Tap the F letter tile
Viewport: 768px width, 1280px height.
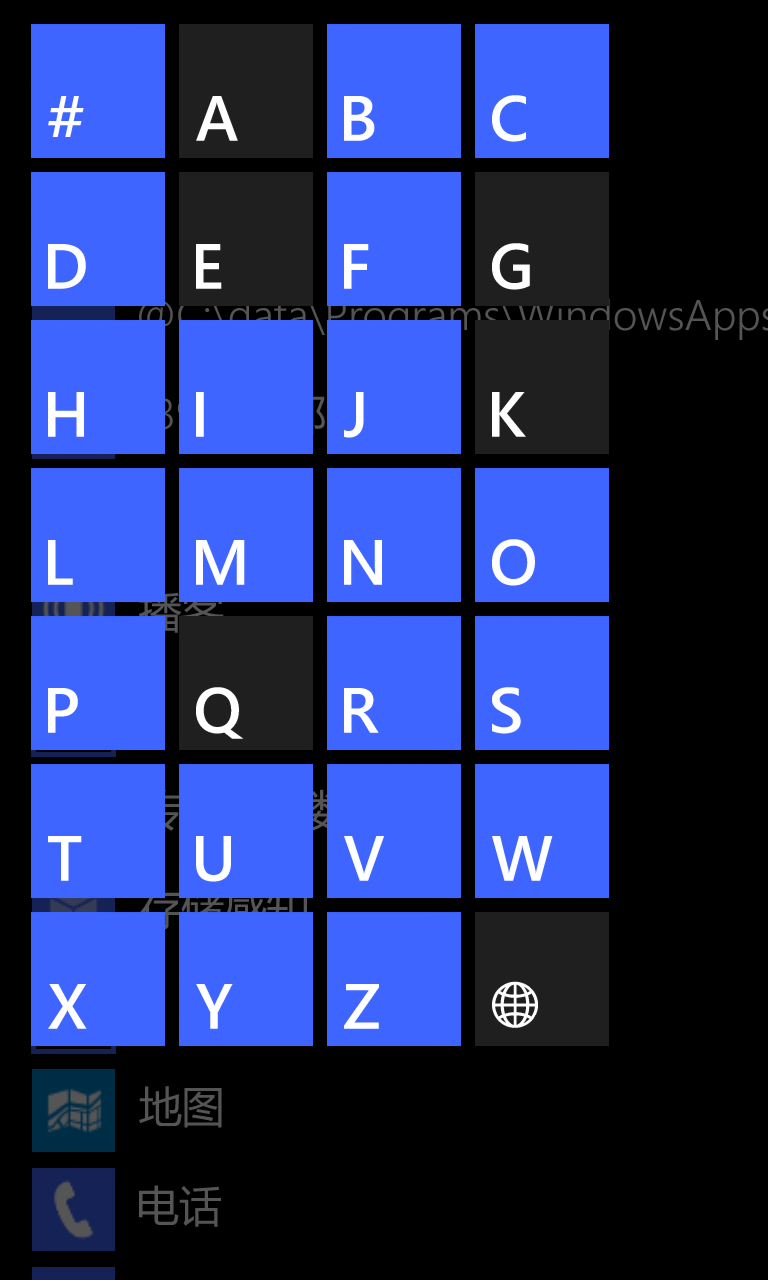pos(394,239)
